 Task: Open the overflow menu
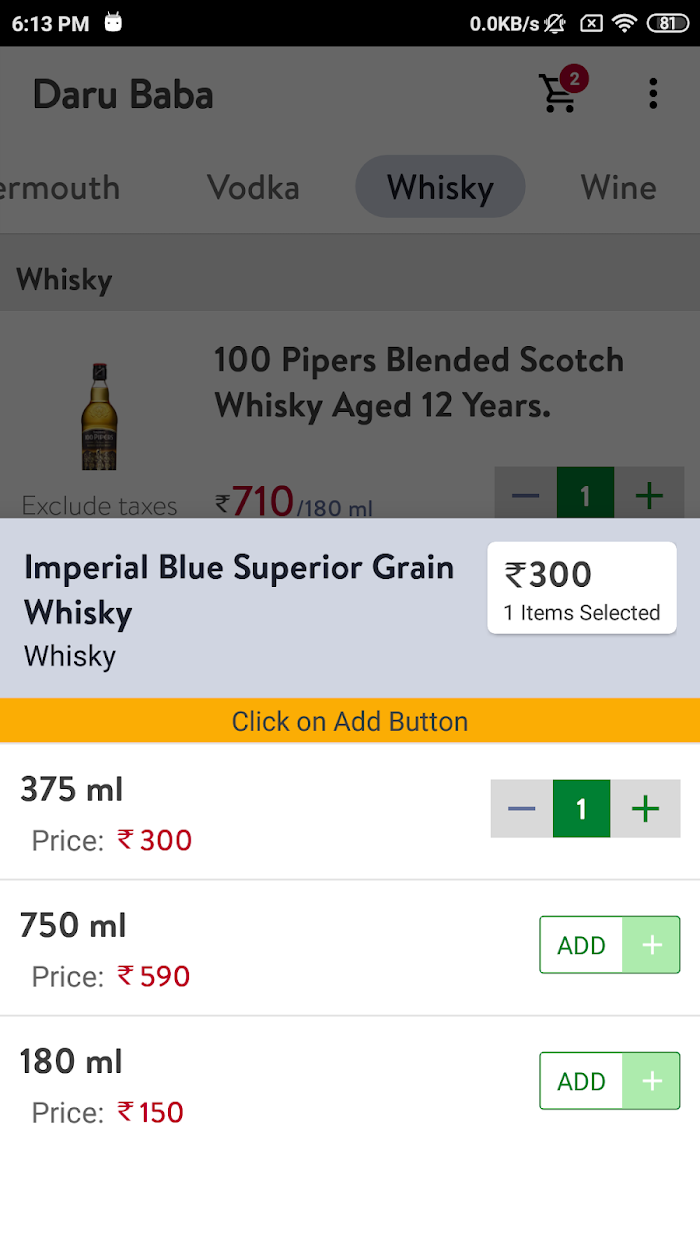[653, 93]
